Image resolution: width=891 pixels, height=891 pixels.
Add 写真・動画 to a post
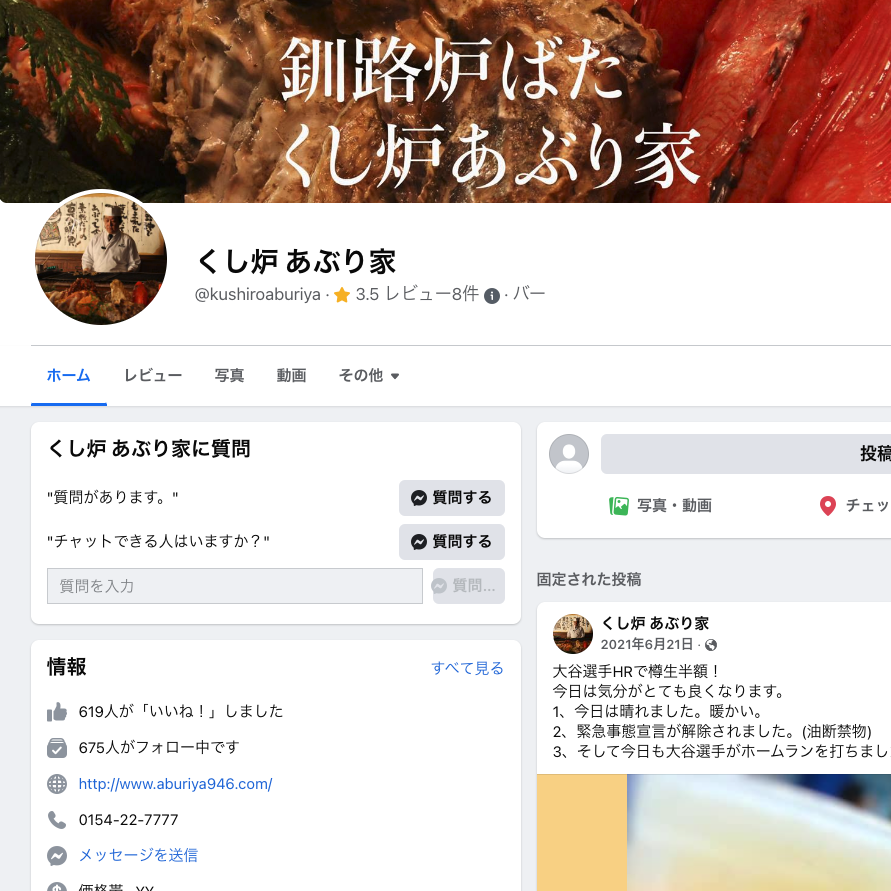660,506
